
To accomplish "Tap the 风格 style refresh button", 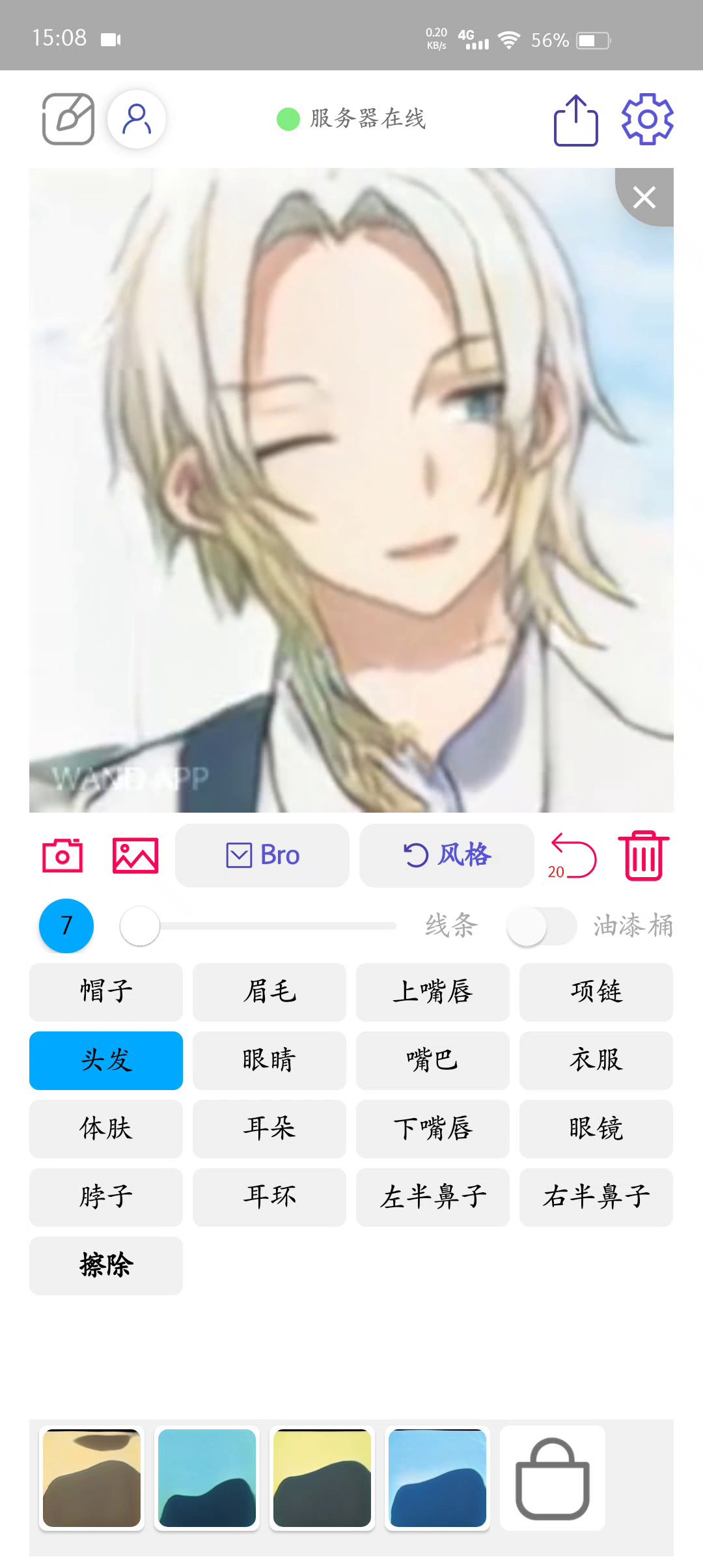I will (x=447, y=855).
